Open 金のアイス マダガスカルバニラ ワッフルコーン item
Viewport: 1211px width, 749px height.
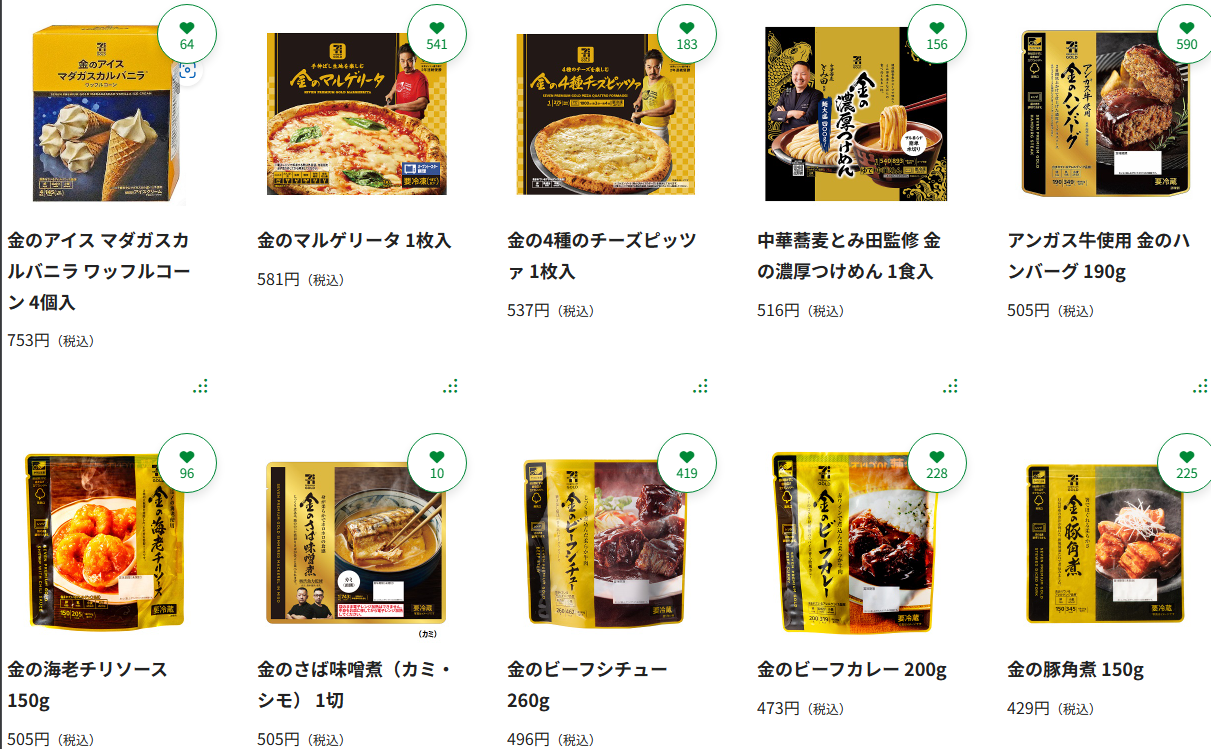(98, 271)
